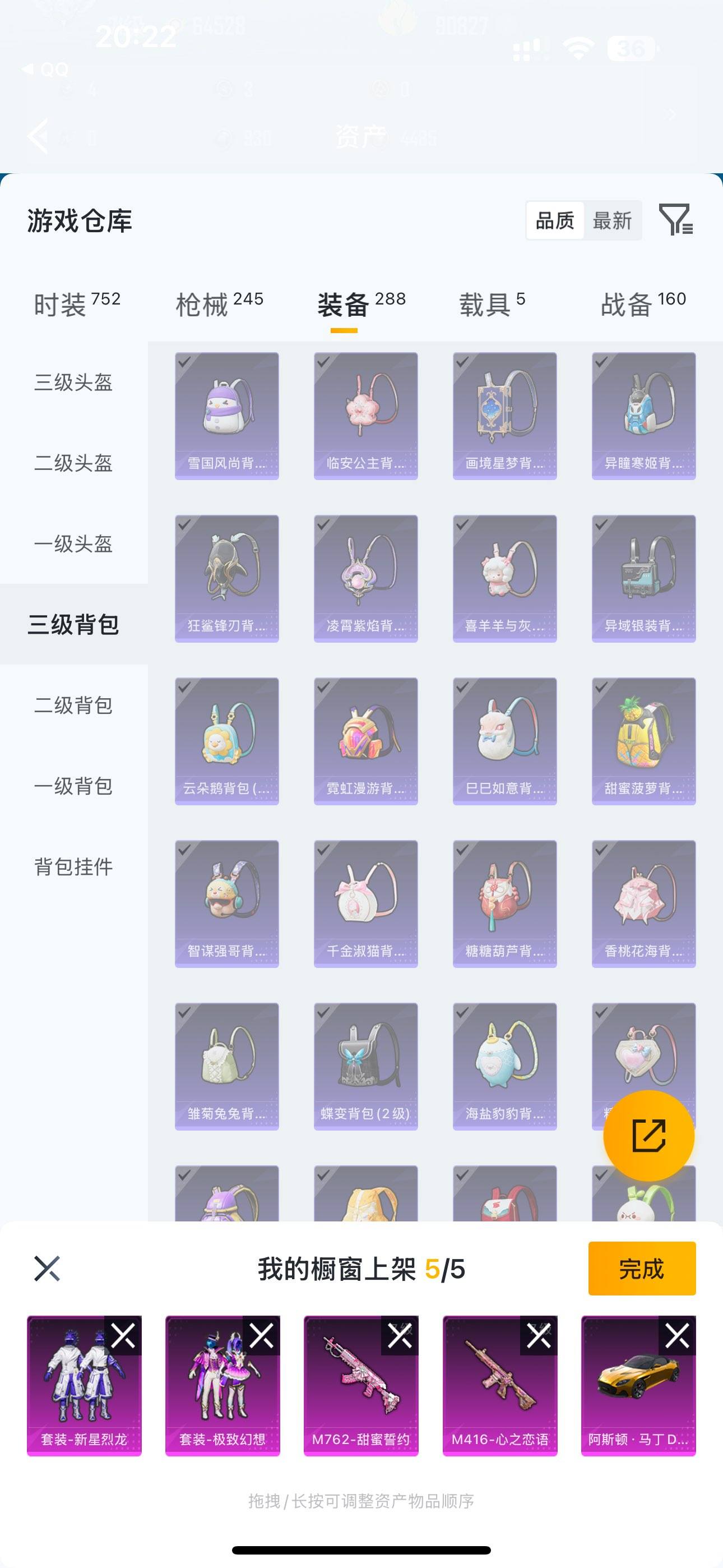Open the filter funnel icon
This screenshot has width=723, height=1568.
tap(675, 220)
